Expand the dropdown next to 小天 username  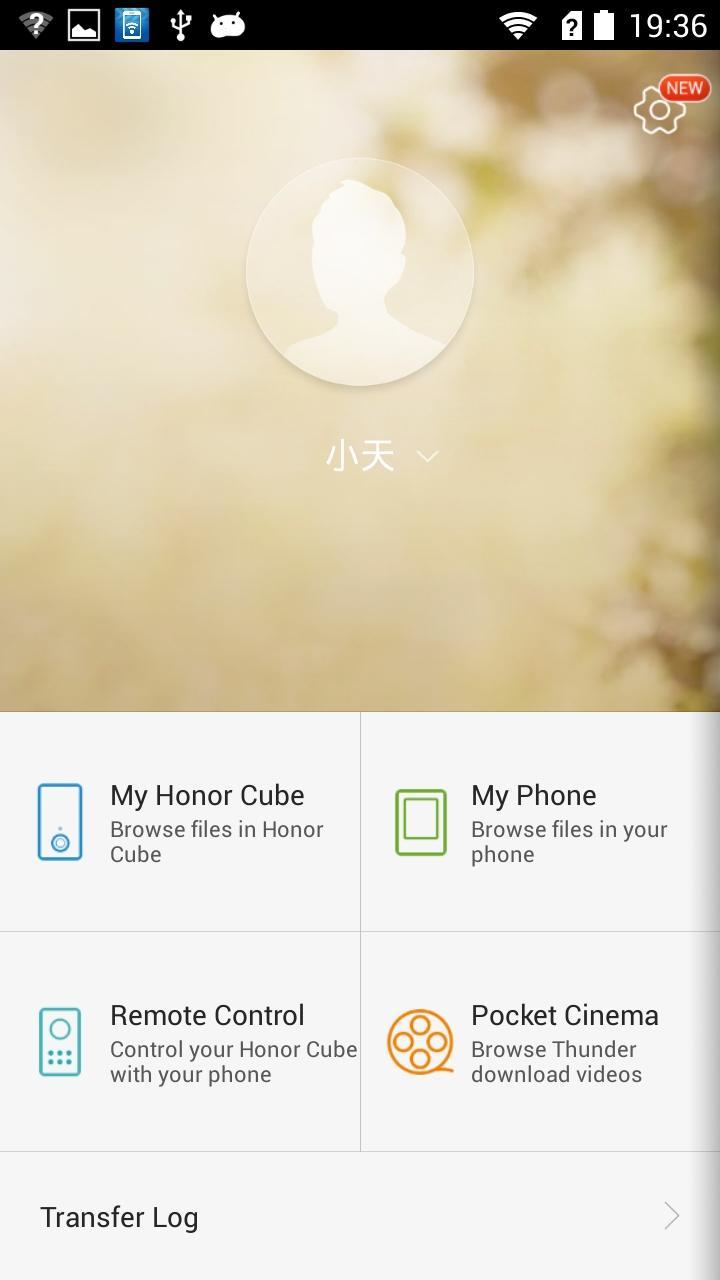427,456
